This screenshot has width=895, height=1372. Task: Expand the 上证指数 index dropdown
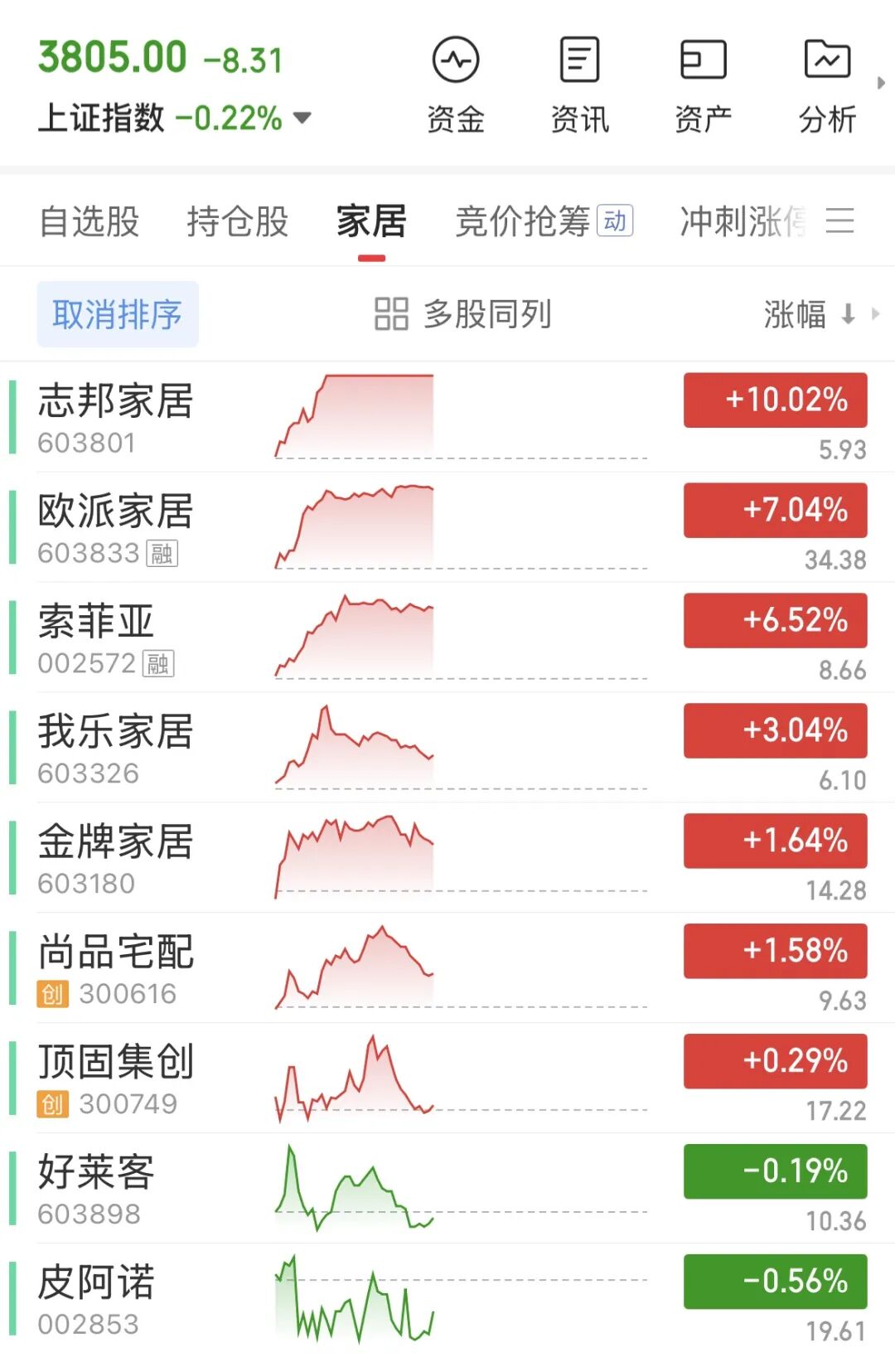302,118
